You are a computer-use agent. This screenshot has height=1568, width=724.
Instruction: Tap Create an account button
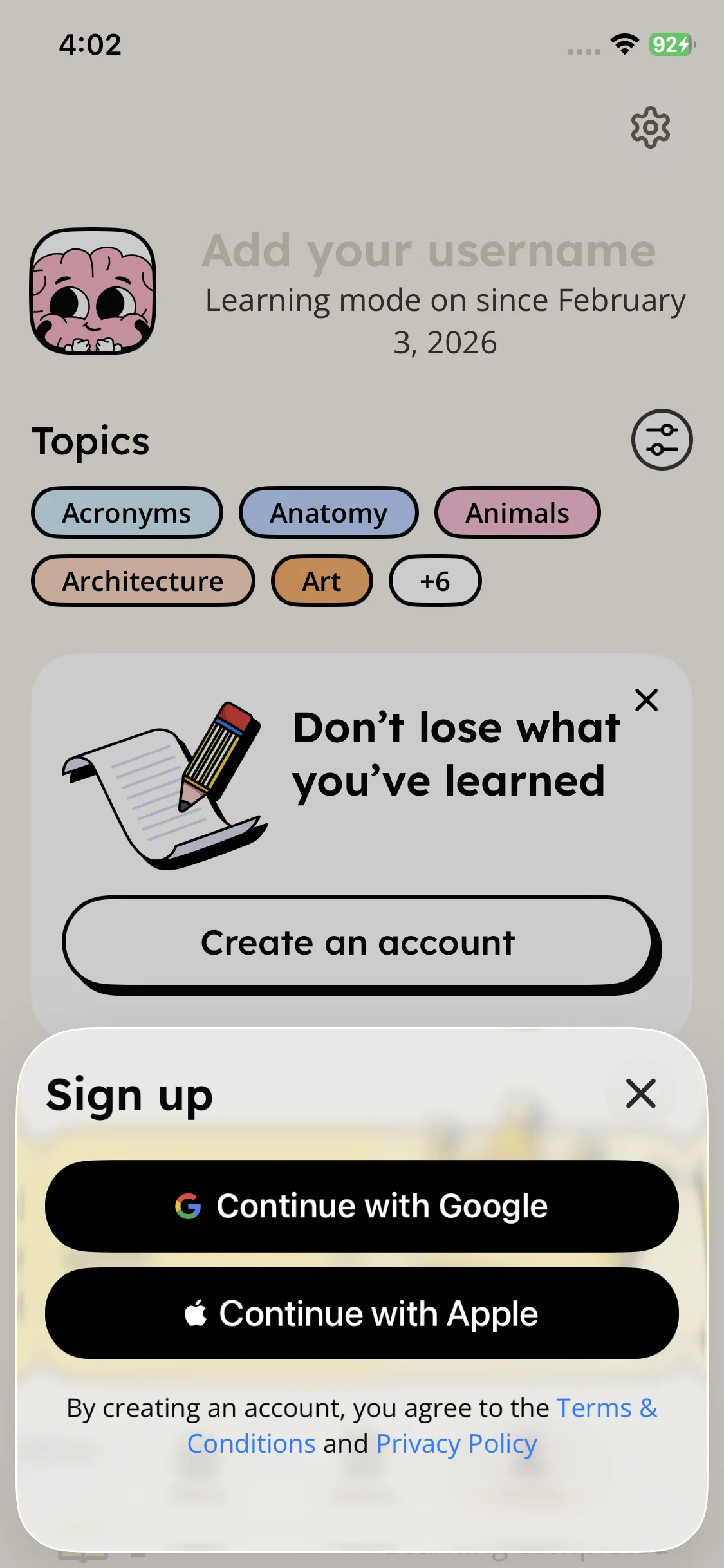coord(358,943)
